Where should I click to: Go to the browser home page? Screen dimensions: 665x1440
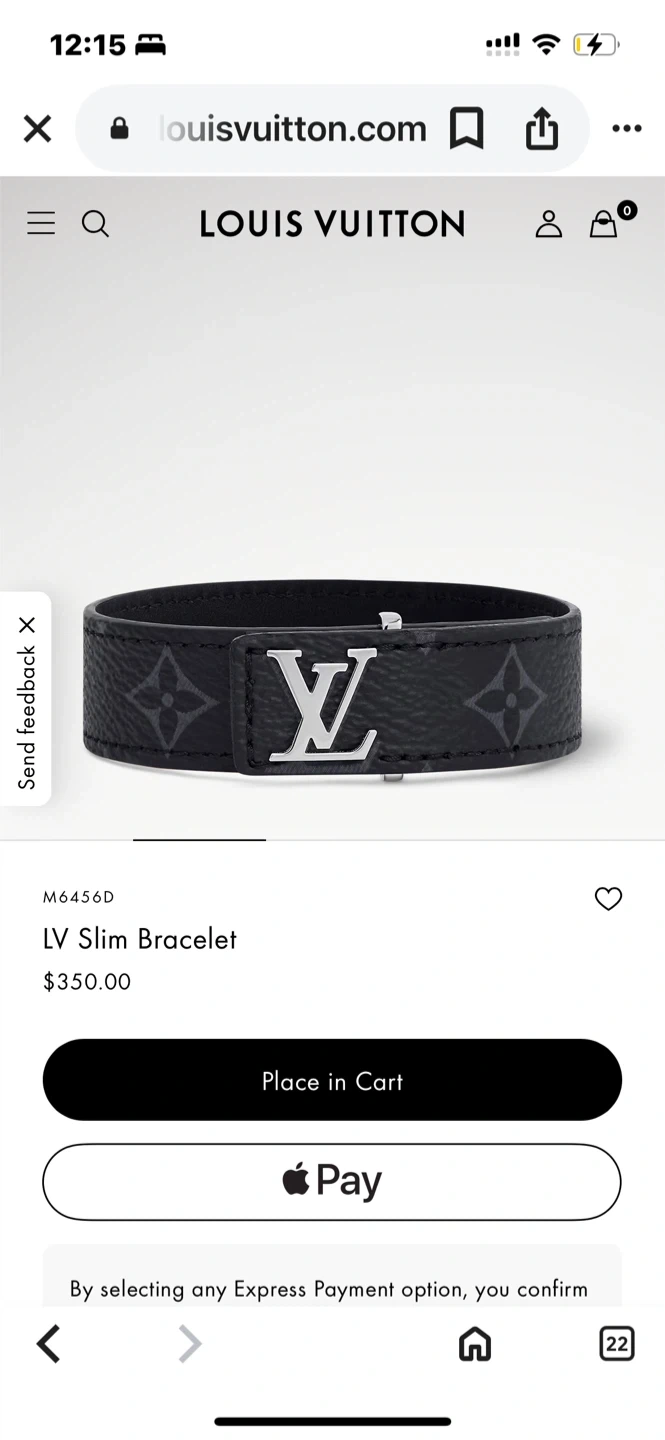475,1344
